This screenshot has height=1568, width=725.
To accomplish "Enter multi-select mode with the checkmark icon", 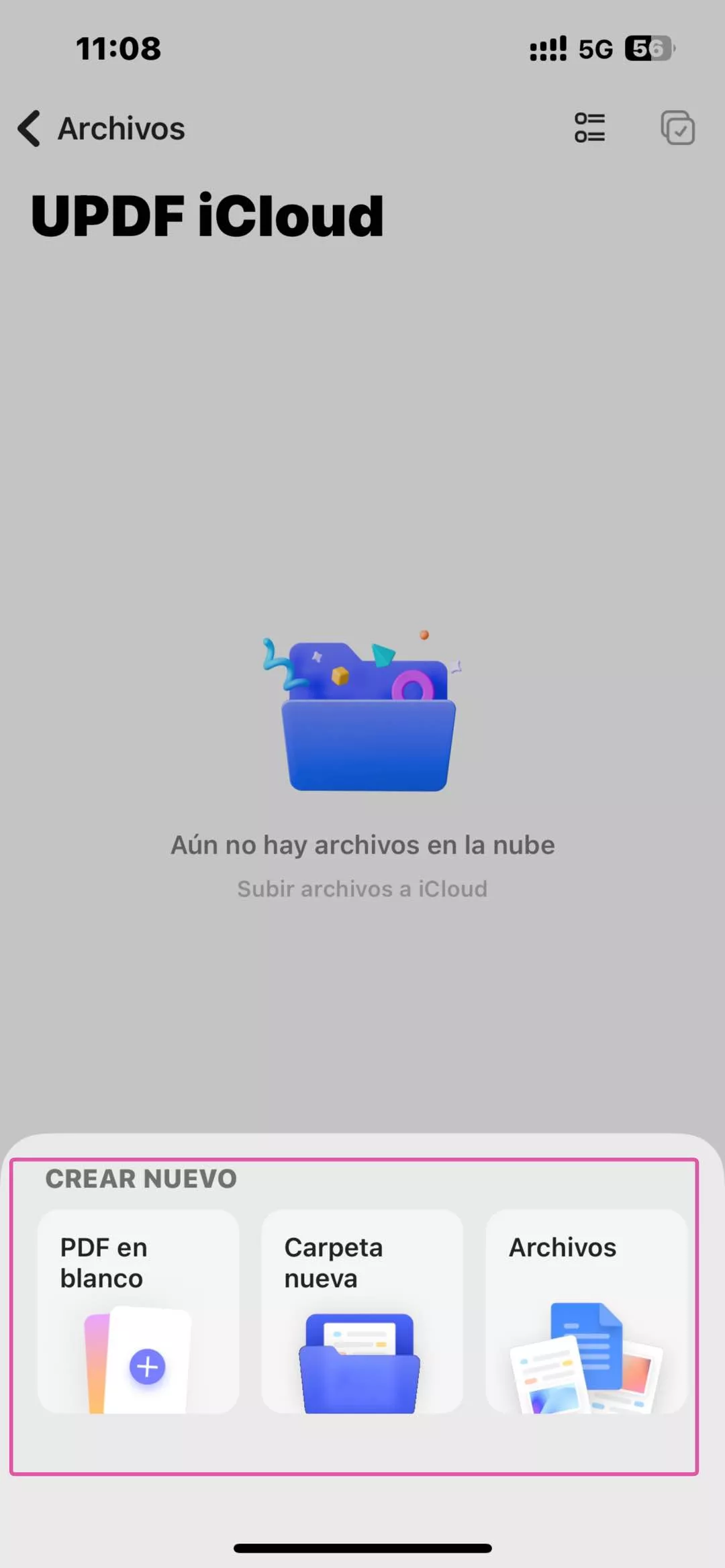I will tap(677, 127).
